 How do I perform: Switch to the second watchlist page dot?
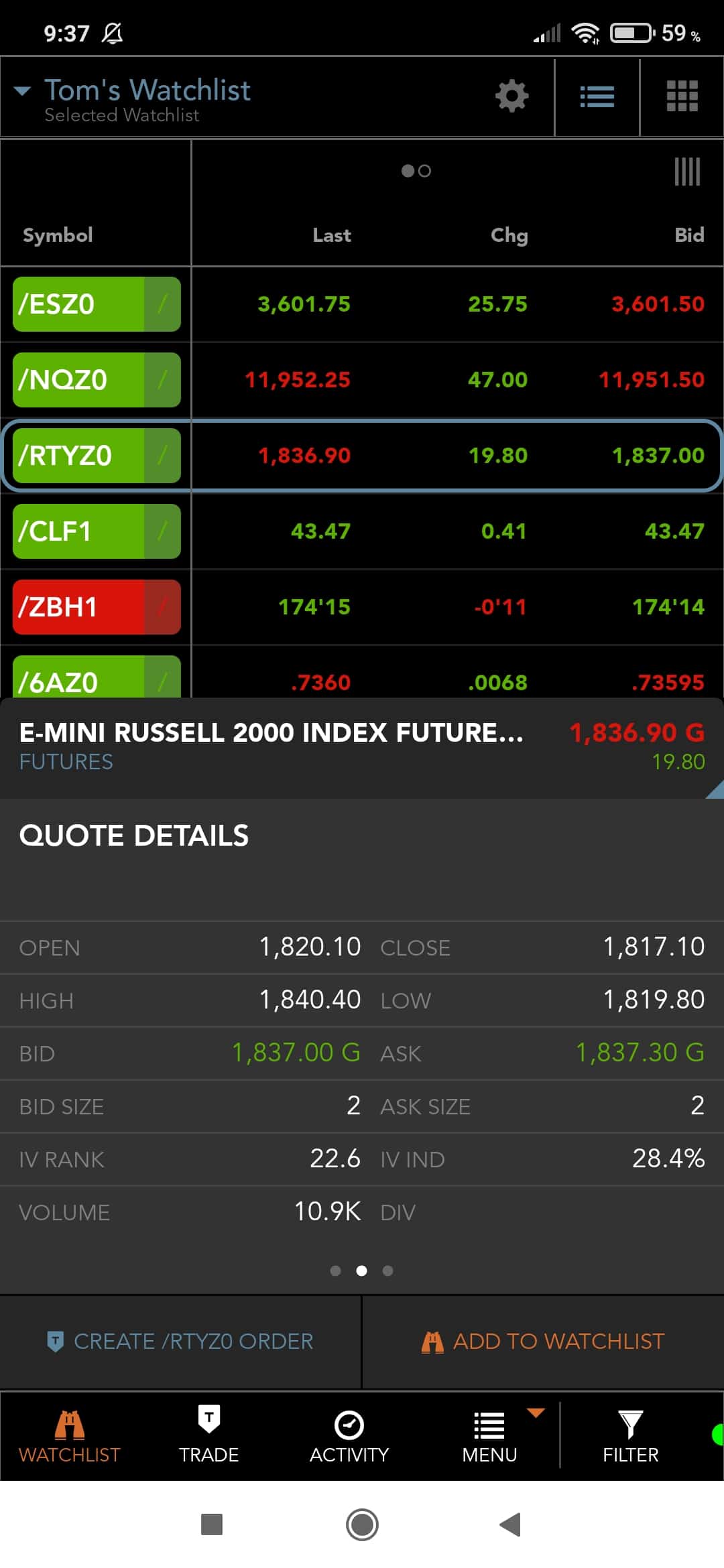click(424, 172)
